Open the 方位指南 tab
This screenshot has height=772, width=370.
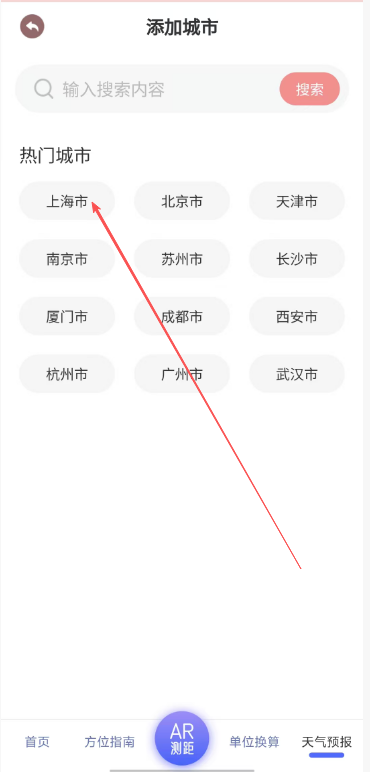[x=109, y=741]
